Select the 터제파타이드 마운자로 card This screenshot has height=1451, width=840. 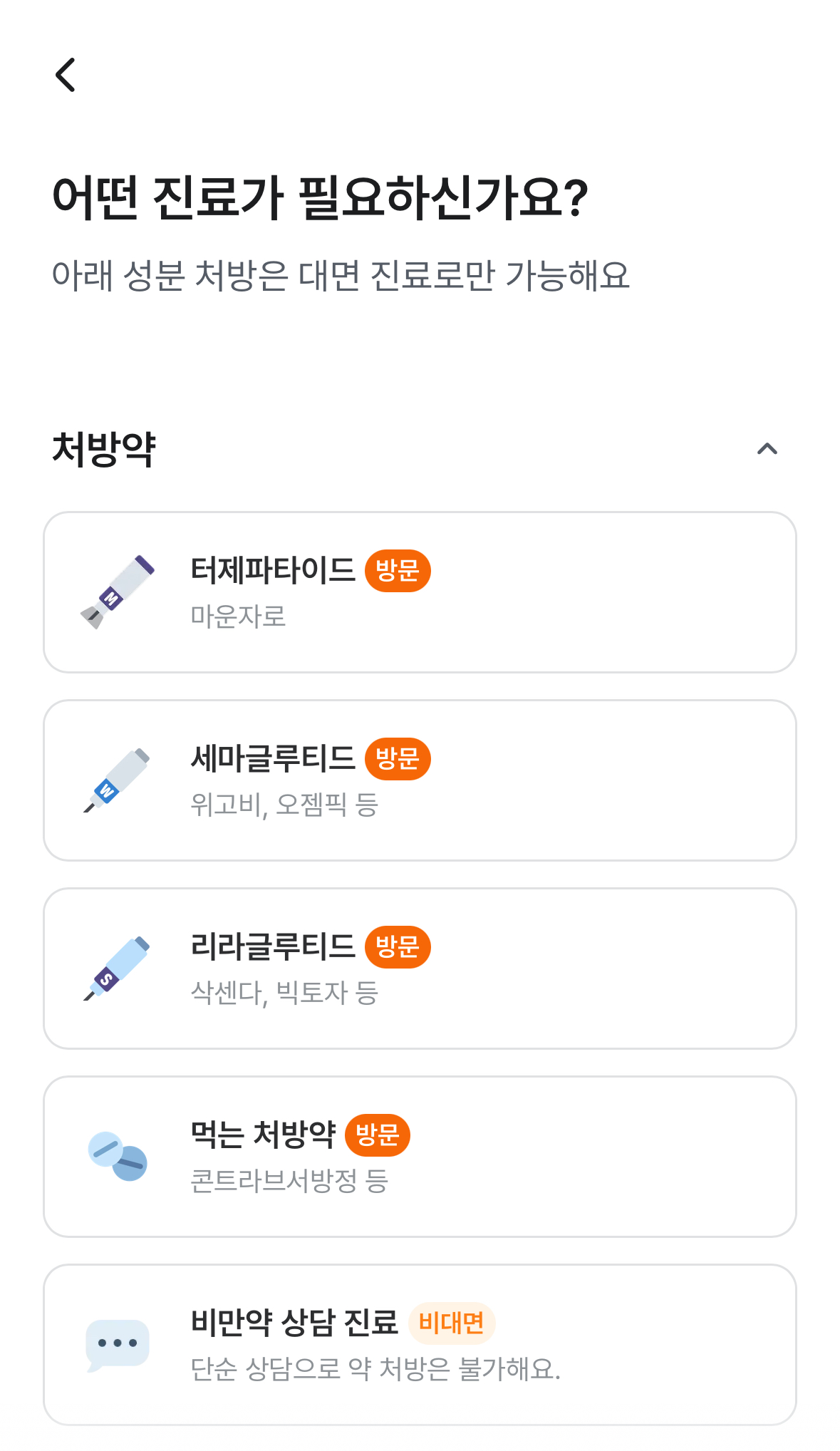pyautogui.click(x=420, y=592)
